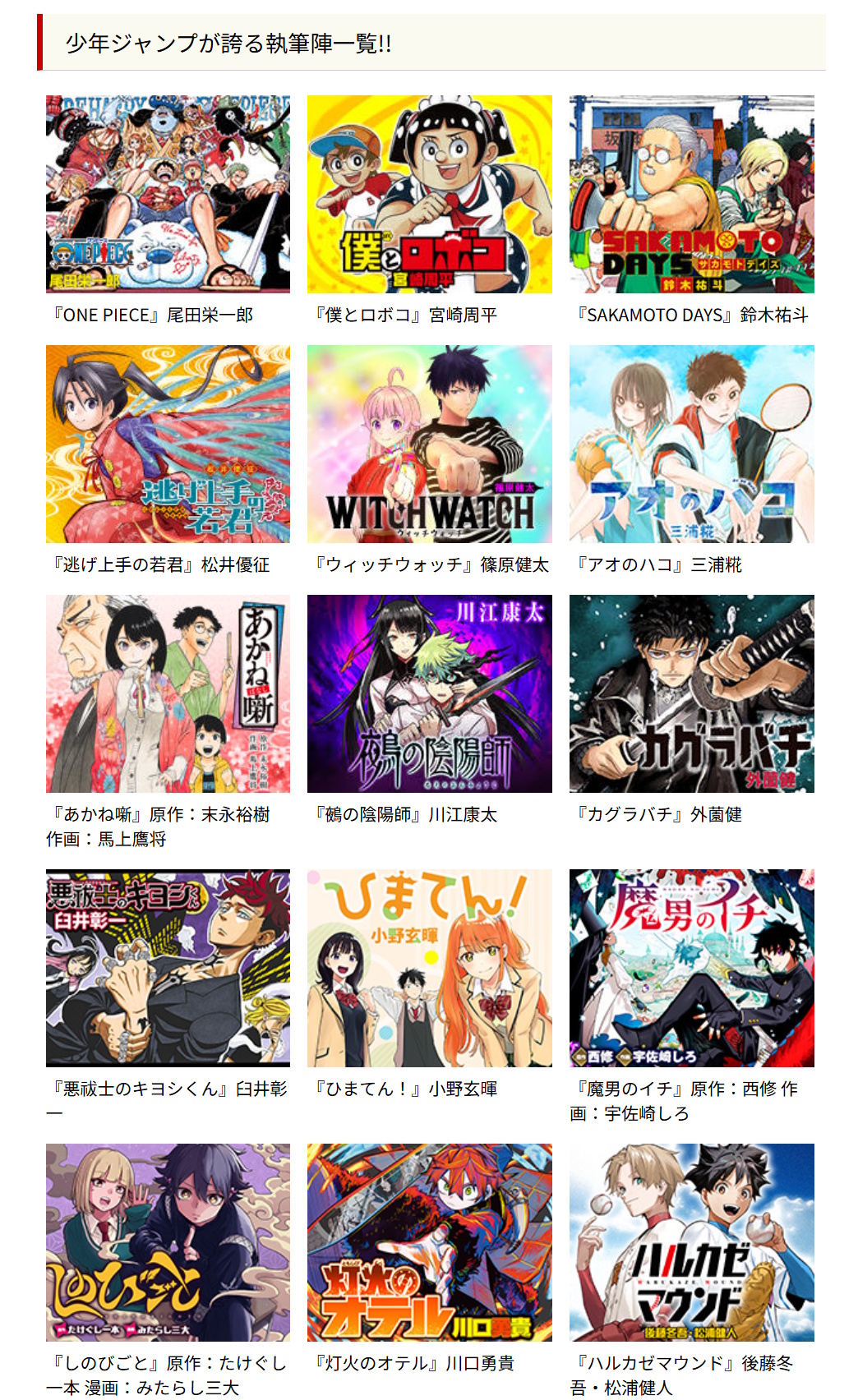The height and width of the screenshot is (1400, 858).
Task: Tap the 魔男のイチ manga tile
Action: [691, 968]
